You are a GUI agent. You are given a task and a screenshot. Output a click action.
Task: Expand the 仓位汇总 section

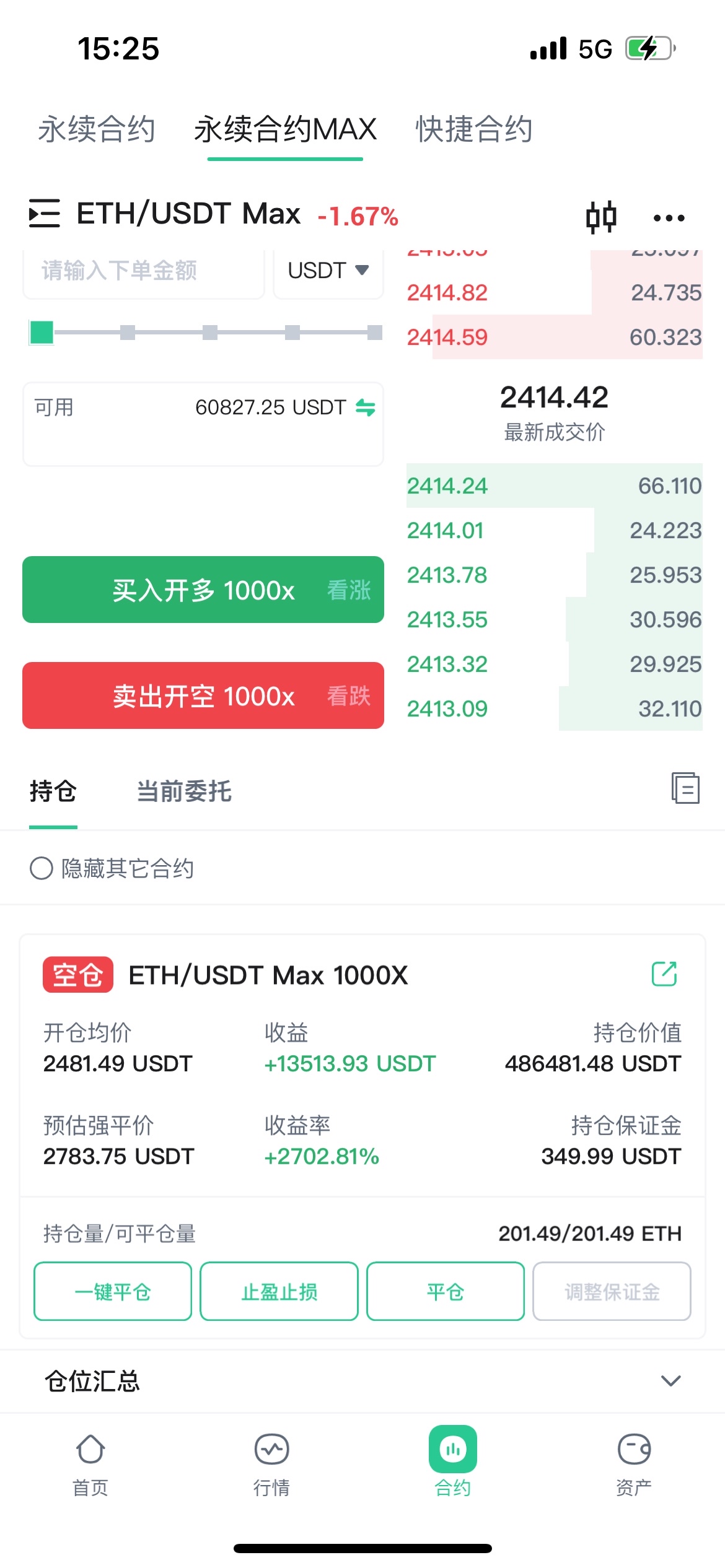(362, 1381)
